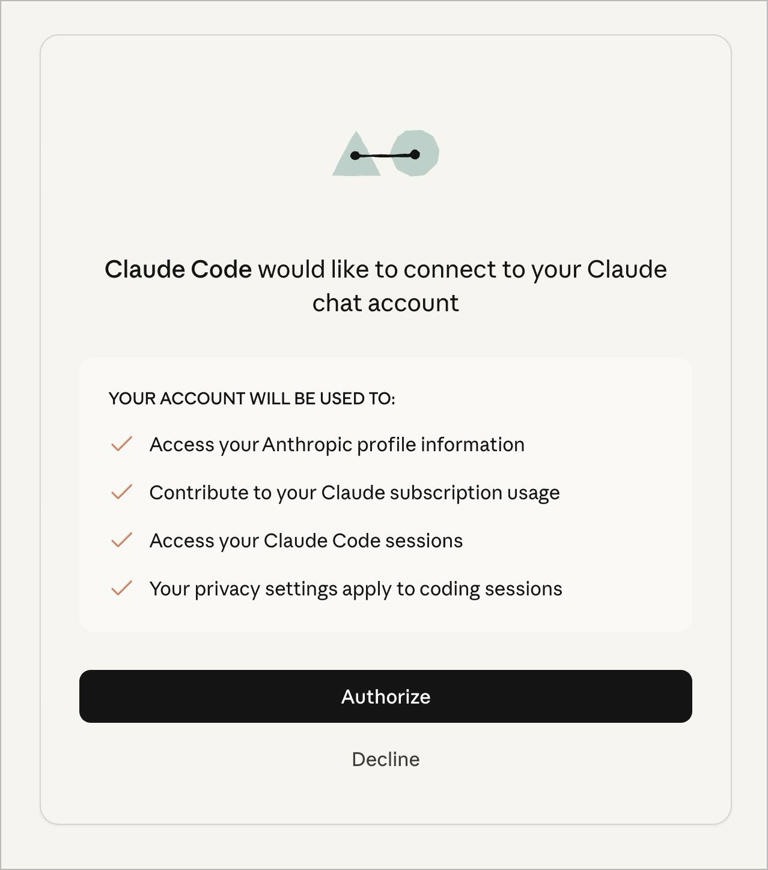Click the Decline link
Screen dimensions: 768x870
385,759
